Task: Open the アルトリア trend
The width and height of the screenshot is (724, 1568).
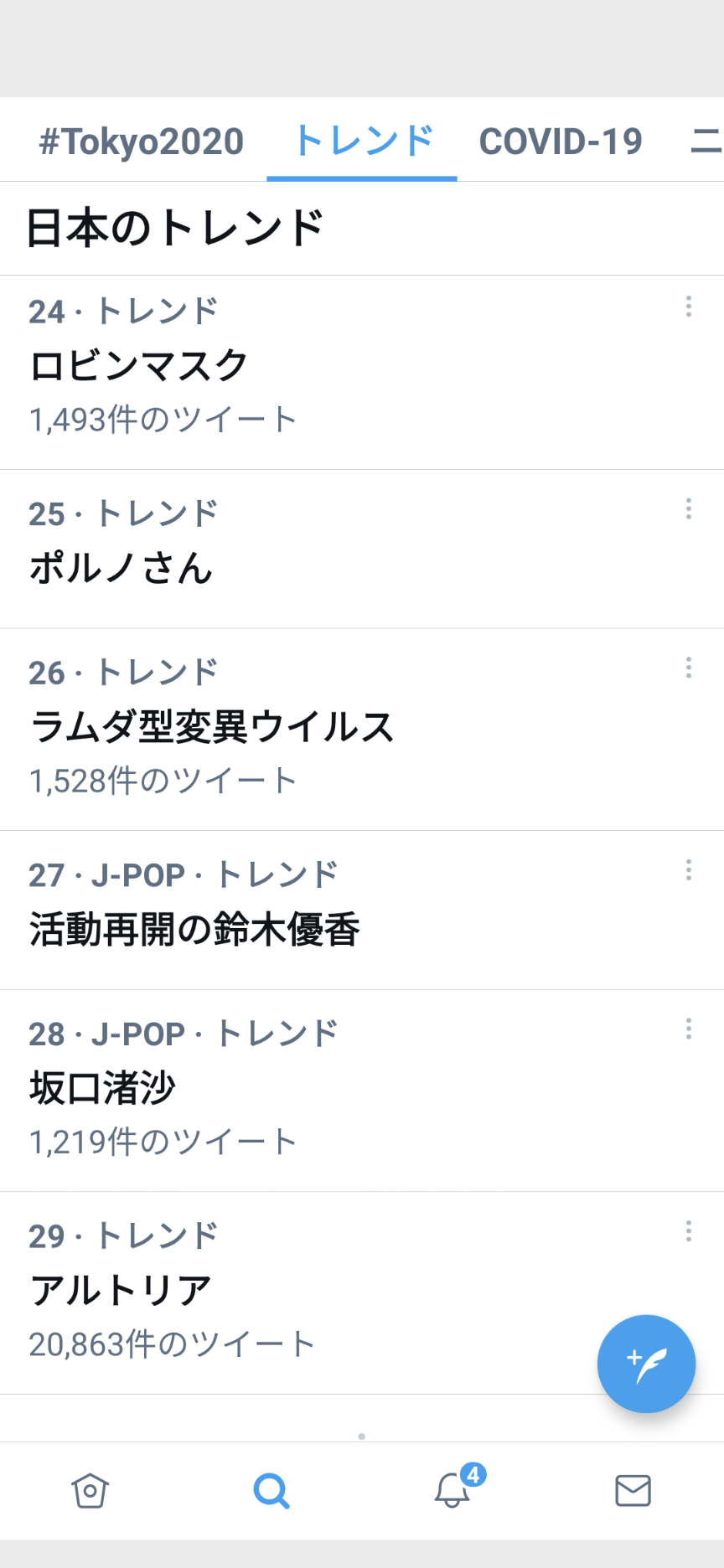Action: click(x=122, y=1290)
